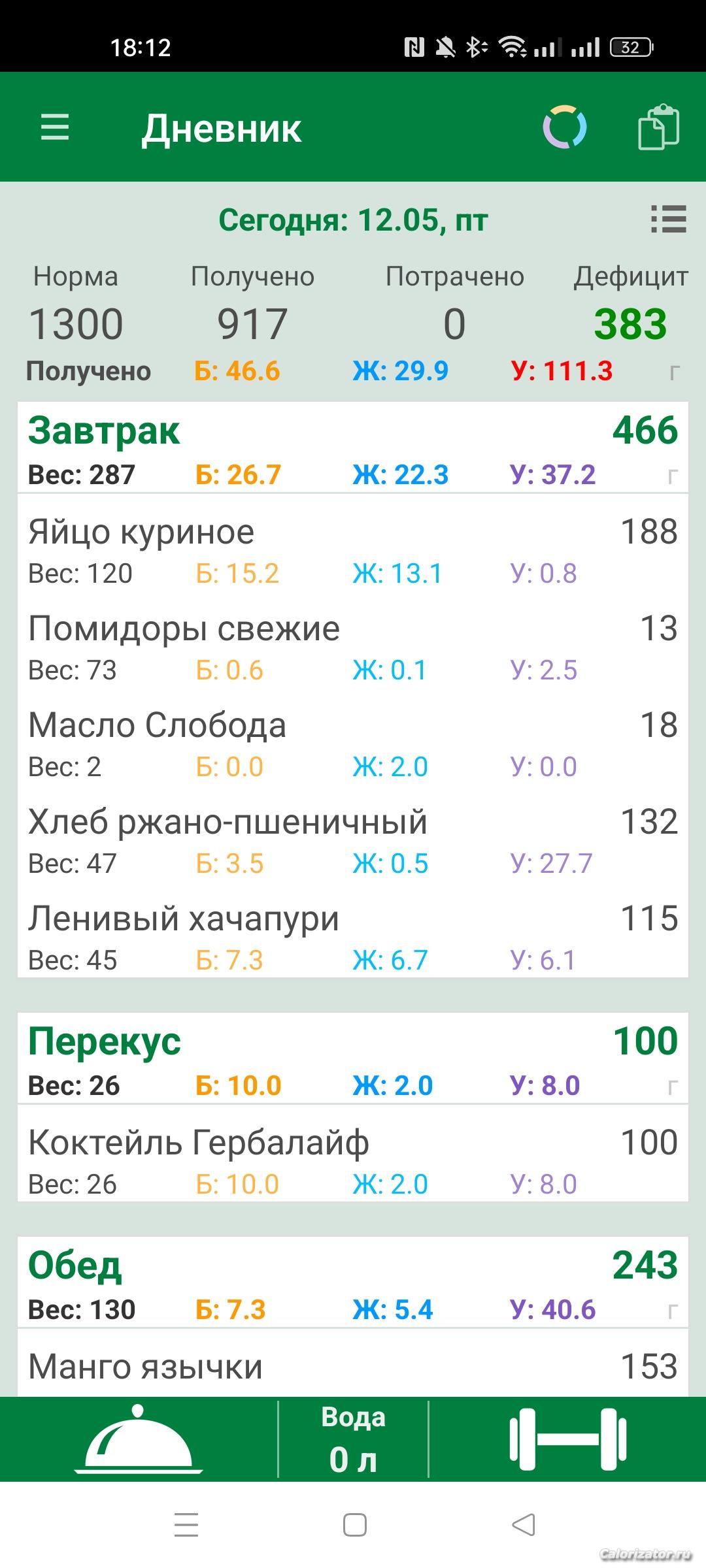Open the hamburger drawer menu
This screenshot has width=706, height=1568.
(x=55, y=127)
